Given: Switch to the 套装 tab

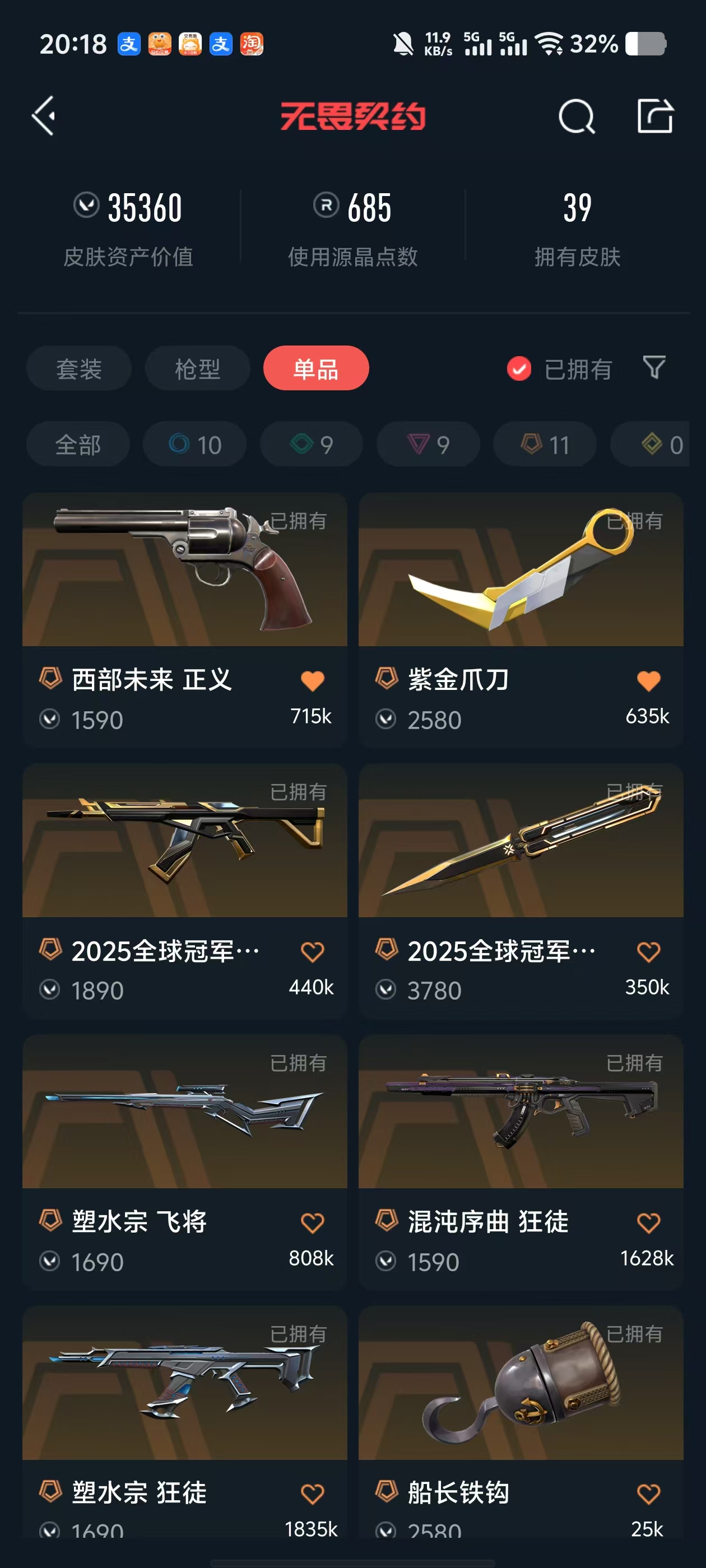Looking at the screenshot, I should 78,369.
